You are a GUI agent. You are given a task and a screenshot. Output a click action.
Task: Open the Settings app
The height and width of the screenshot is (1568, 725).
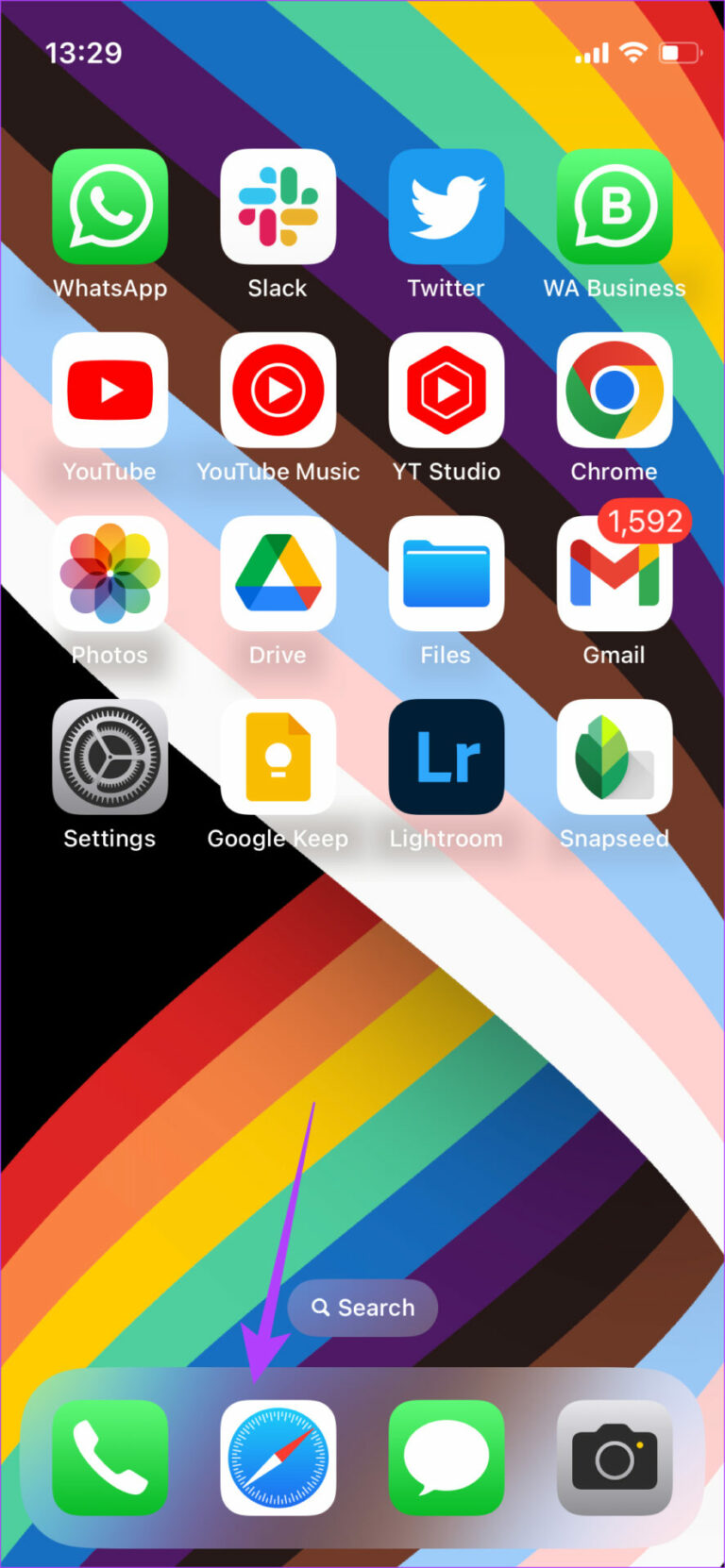110,756
